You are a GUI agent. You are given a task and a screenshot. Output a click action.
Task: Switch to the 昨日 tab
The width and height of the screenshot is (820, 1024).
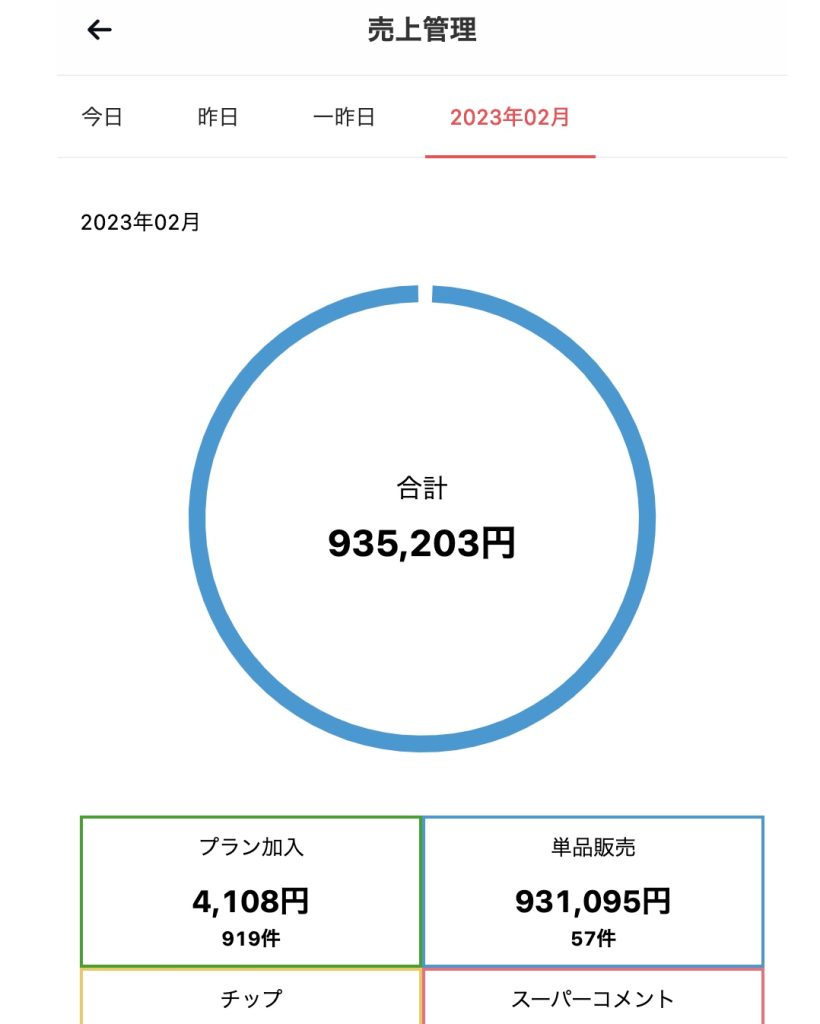point(218,117)
